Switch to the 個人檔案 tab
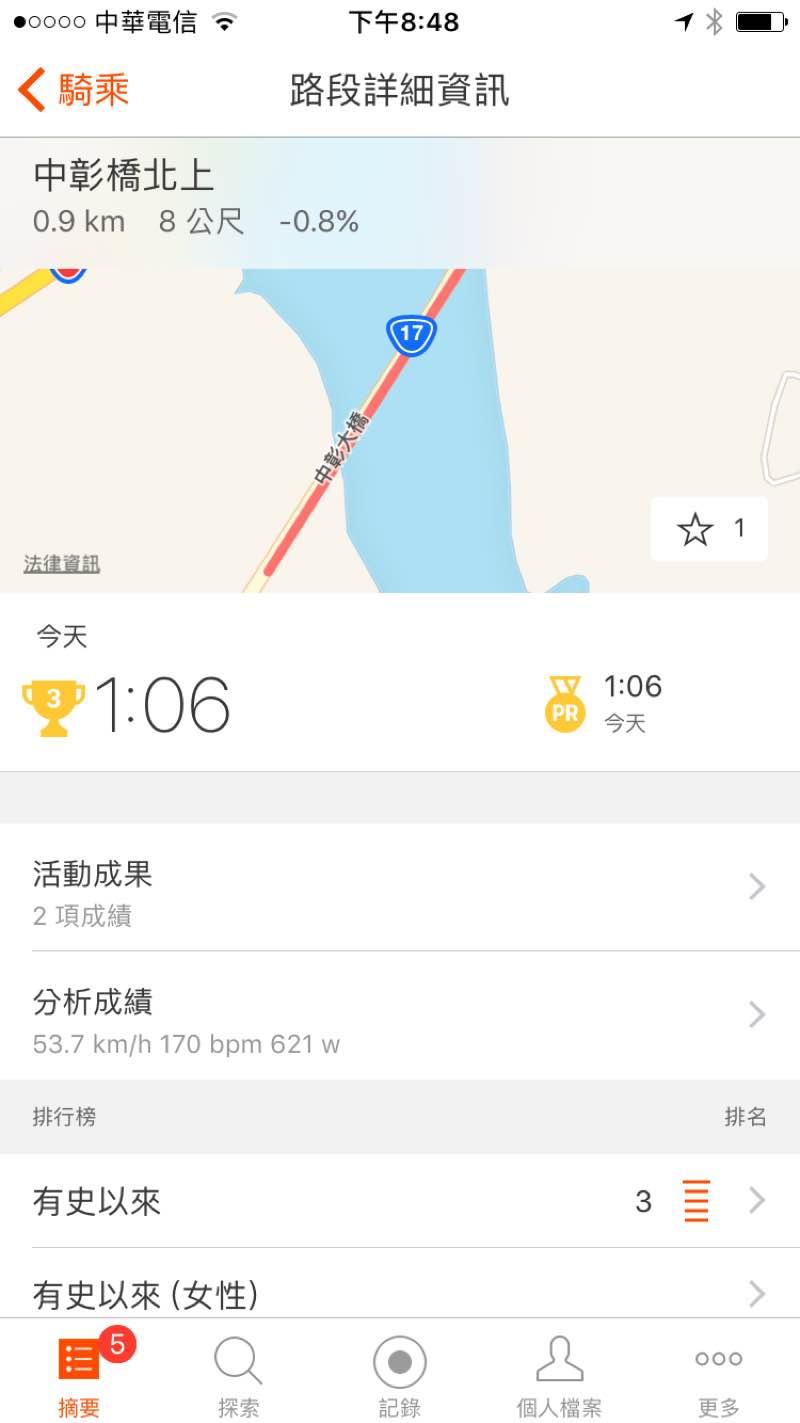800x1423 pixels. click(x=559, y=1373)
